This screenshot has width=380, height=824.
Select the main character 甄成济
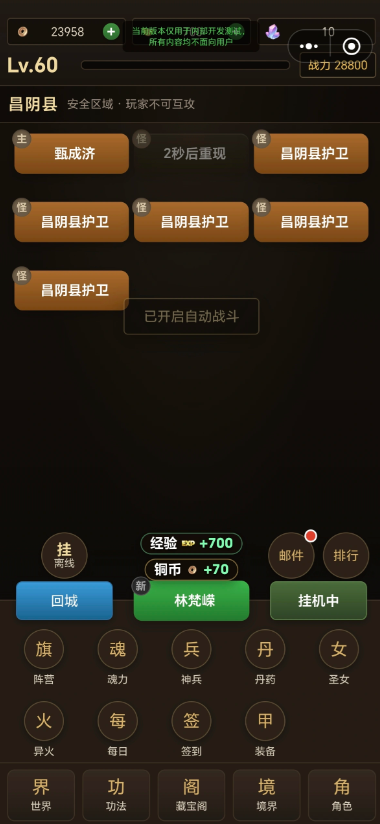point(71,153)
